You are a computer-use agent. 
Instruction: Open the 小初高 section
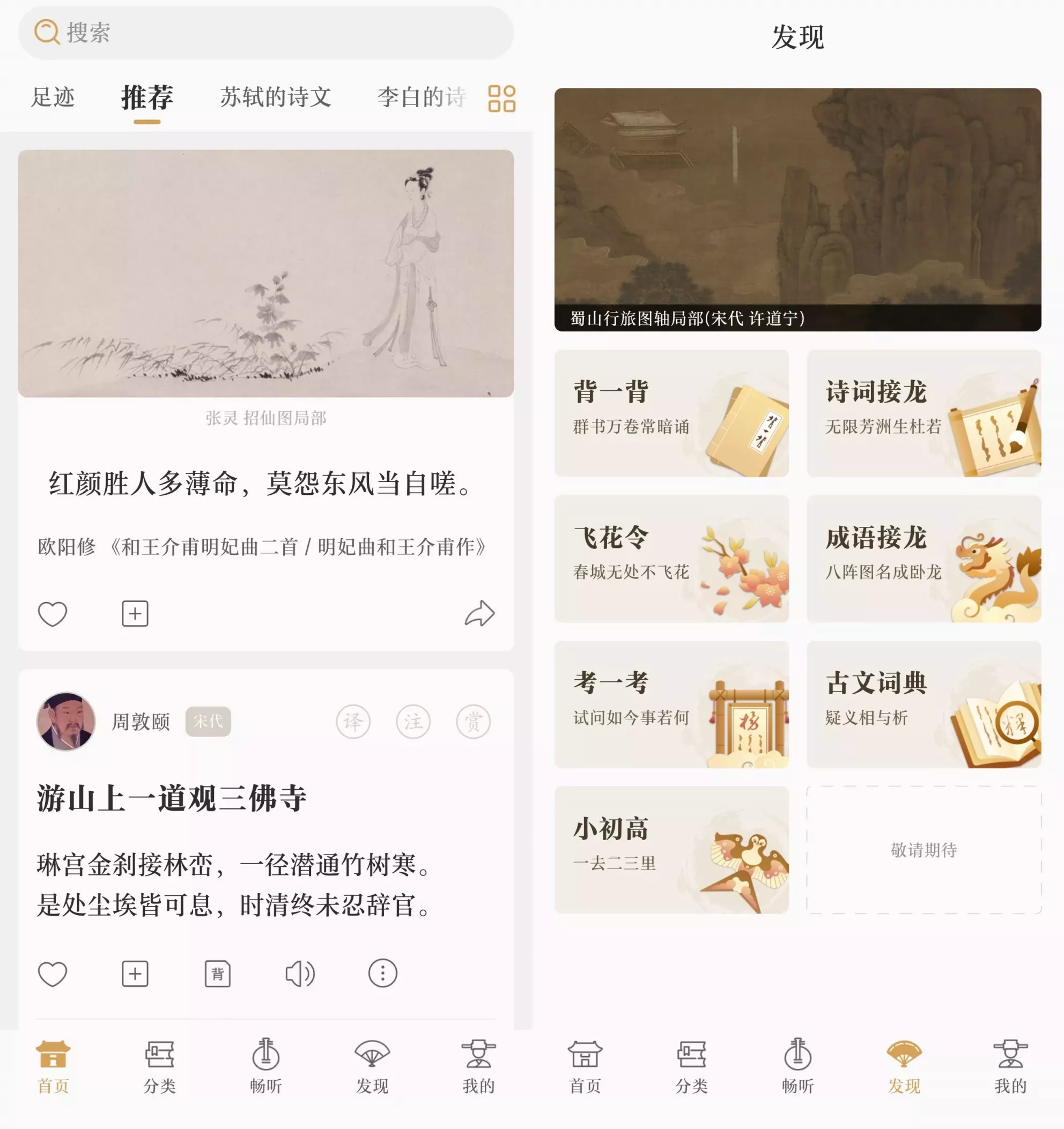tap(671, 850)
